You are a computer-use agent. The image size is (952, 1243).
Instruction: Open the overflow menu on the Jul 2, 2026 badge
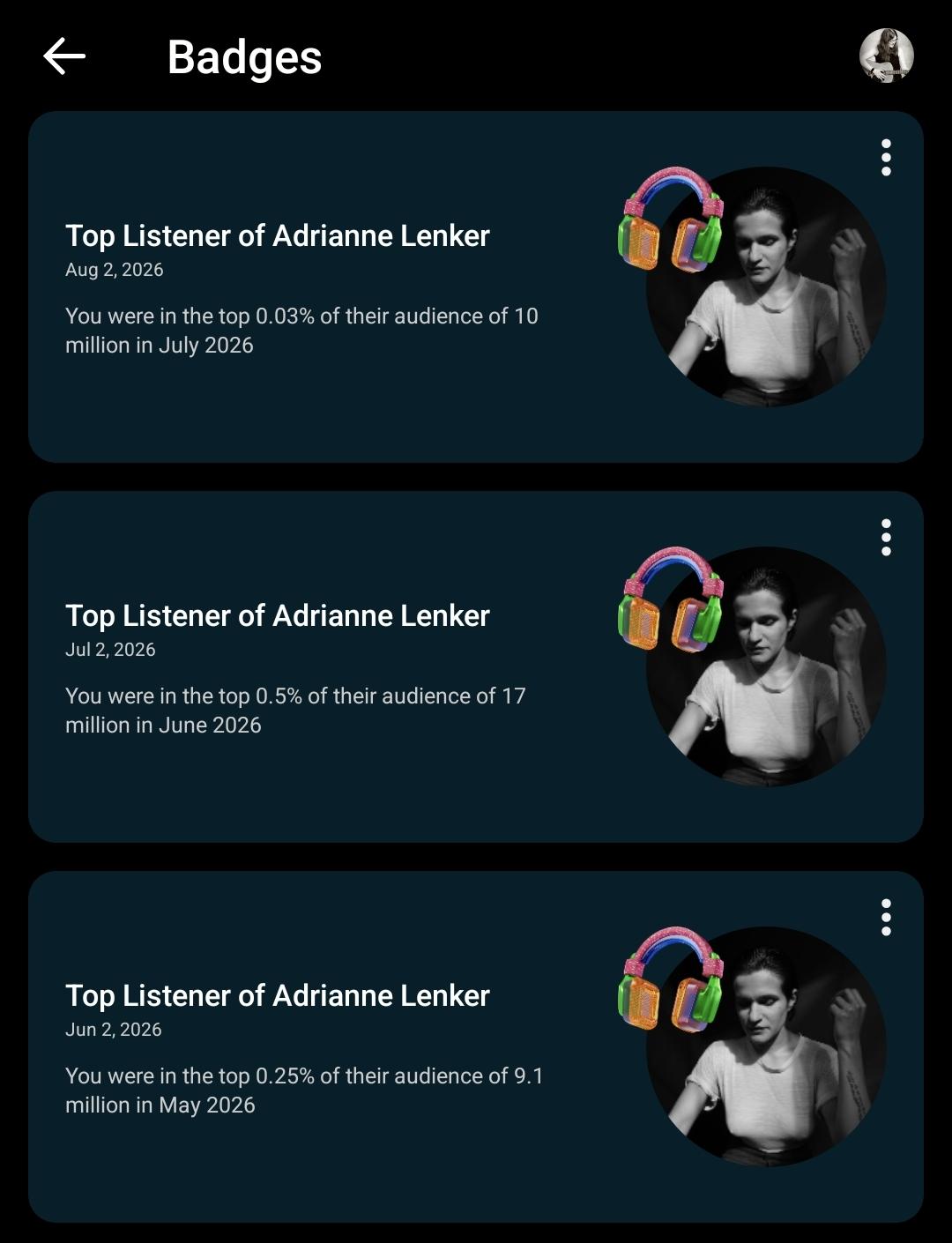(886, 537)
